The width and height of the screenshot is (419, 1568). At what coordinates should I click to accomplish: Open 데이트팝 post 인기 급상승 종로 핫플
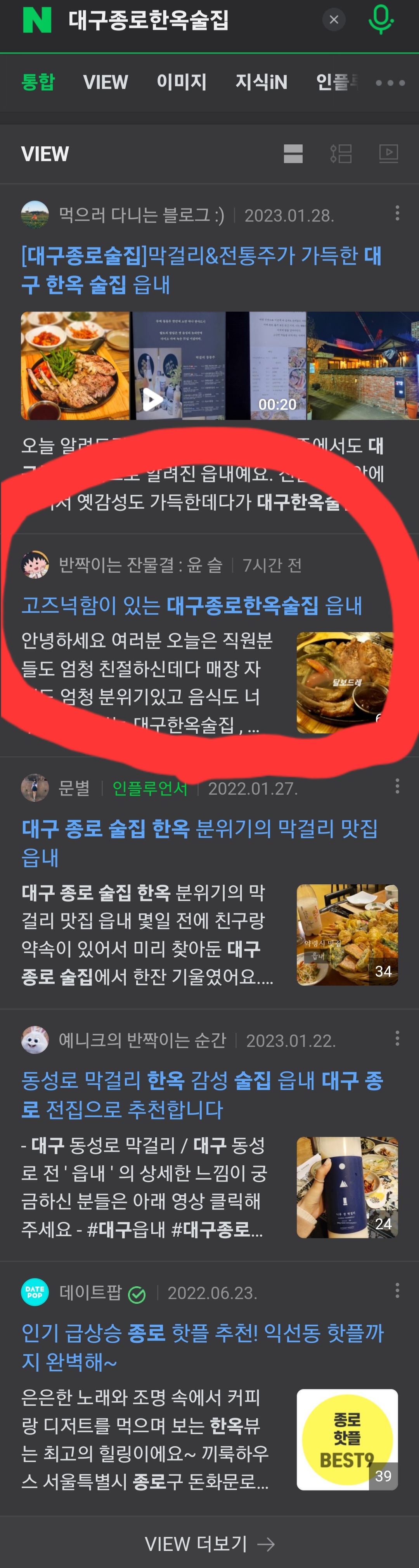tap(202, 1346)
